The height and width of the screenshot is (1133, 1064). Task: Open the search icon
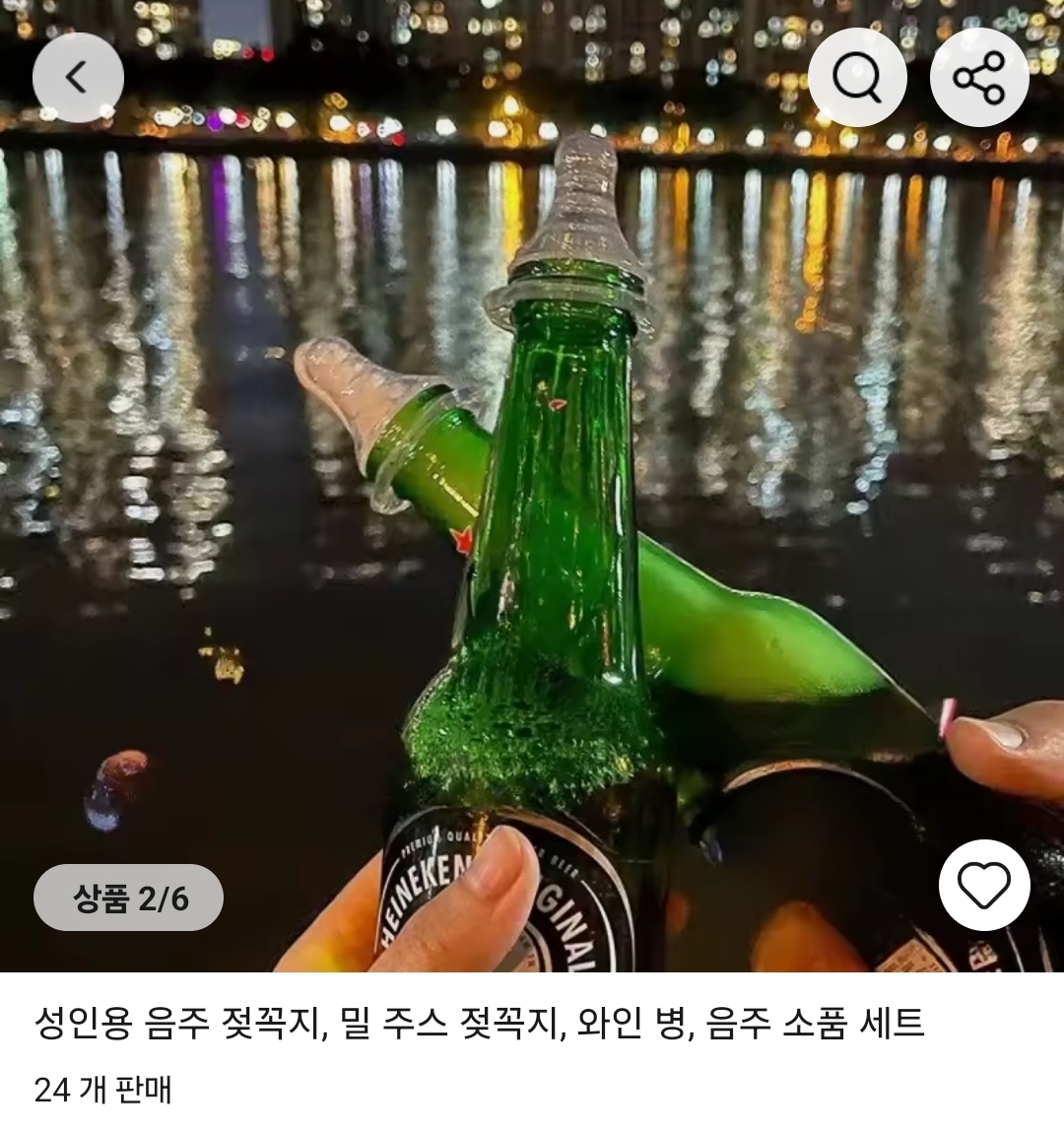(857, 78)
